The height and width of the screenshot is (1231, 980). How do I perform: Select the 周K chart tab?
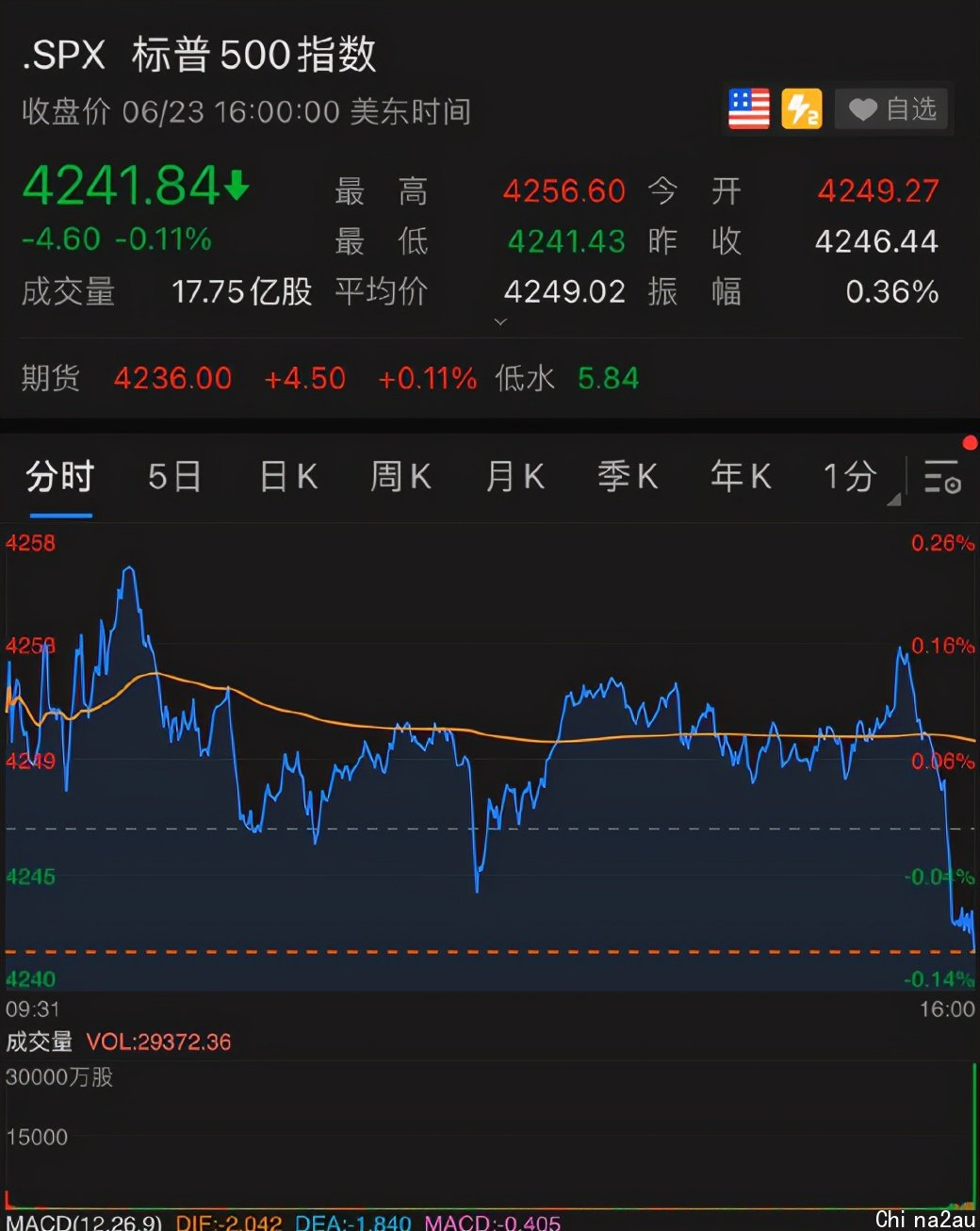click(x=400, y=477)
